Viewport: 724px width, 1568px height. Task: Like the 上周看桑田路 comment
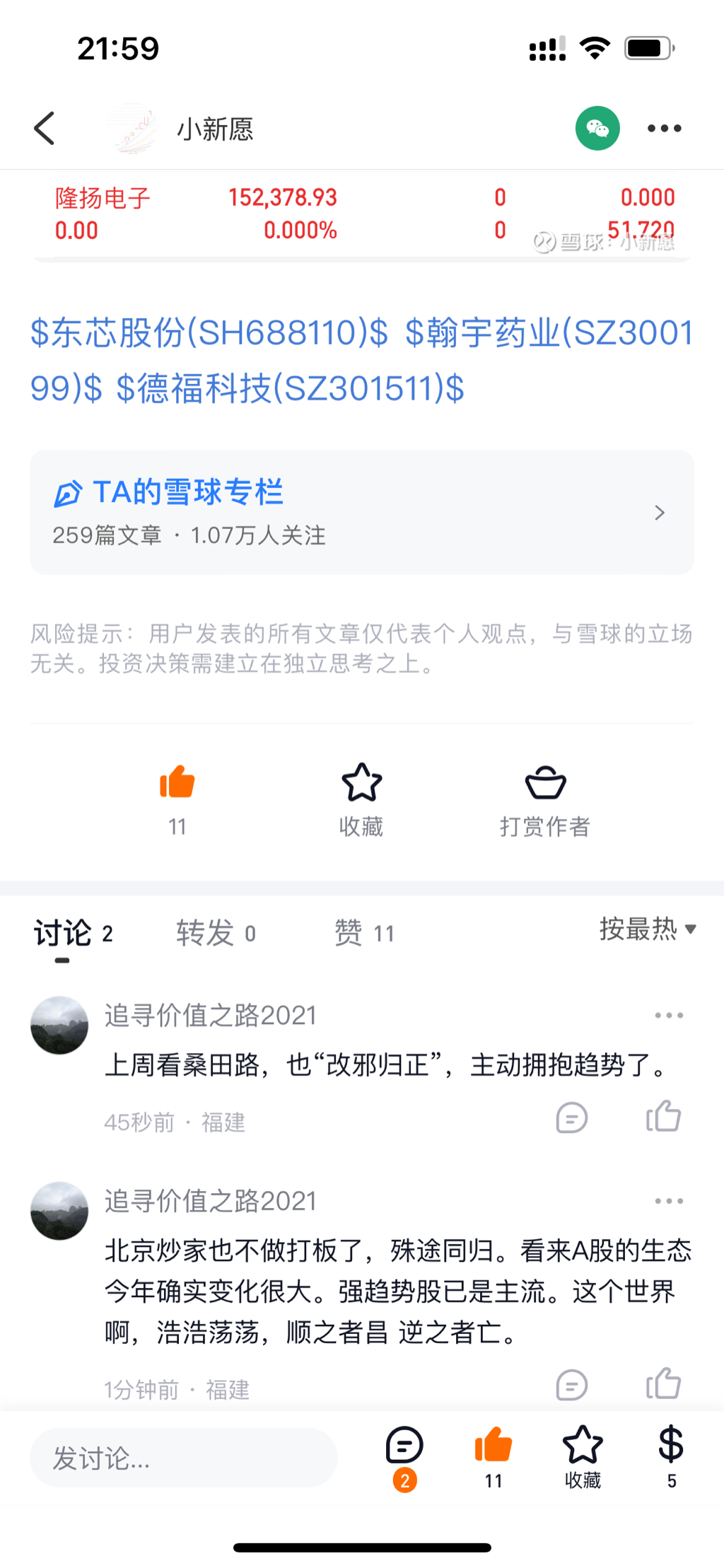pos(663,1117)
